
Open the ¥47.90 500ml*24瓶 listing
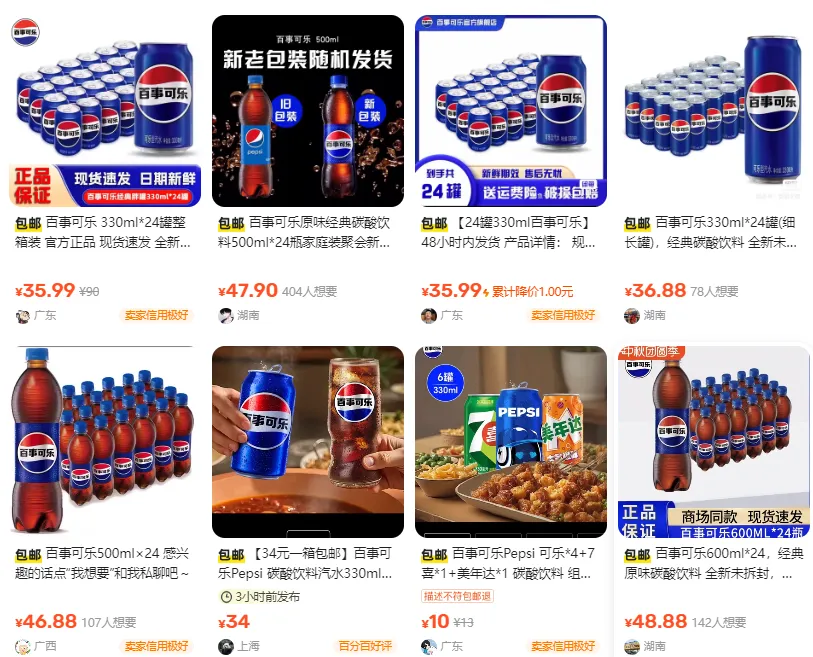[308, 110]
